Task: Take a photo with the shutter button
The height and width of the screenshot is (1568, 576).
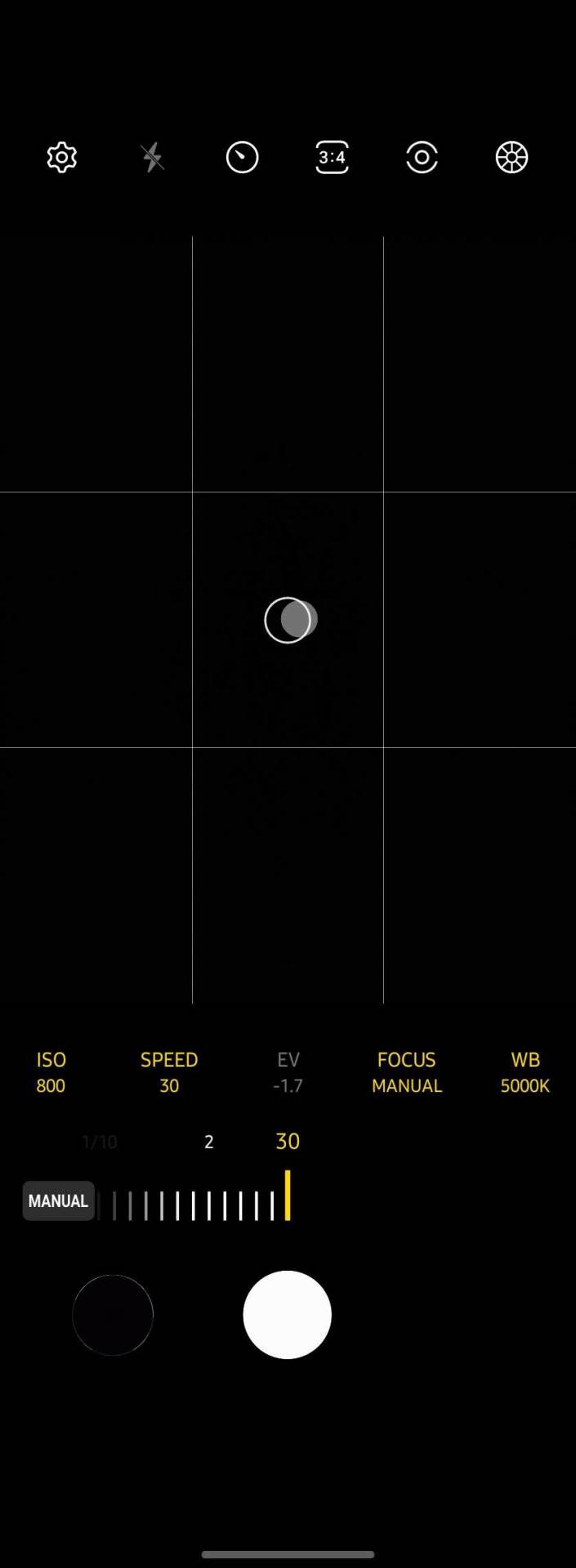Action: [x=287, y=1315]
